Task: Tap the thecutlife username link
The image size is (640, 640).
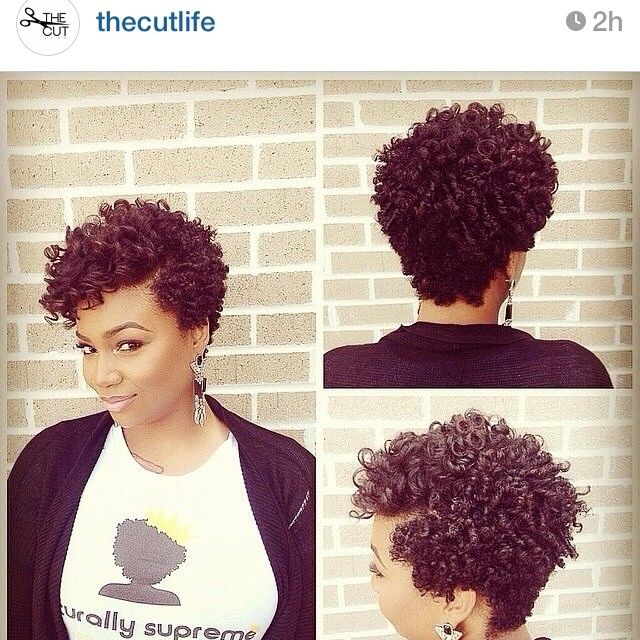Action: [155, 22]
